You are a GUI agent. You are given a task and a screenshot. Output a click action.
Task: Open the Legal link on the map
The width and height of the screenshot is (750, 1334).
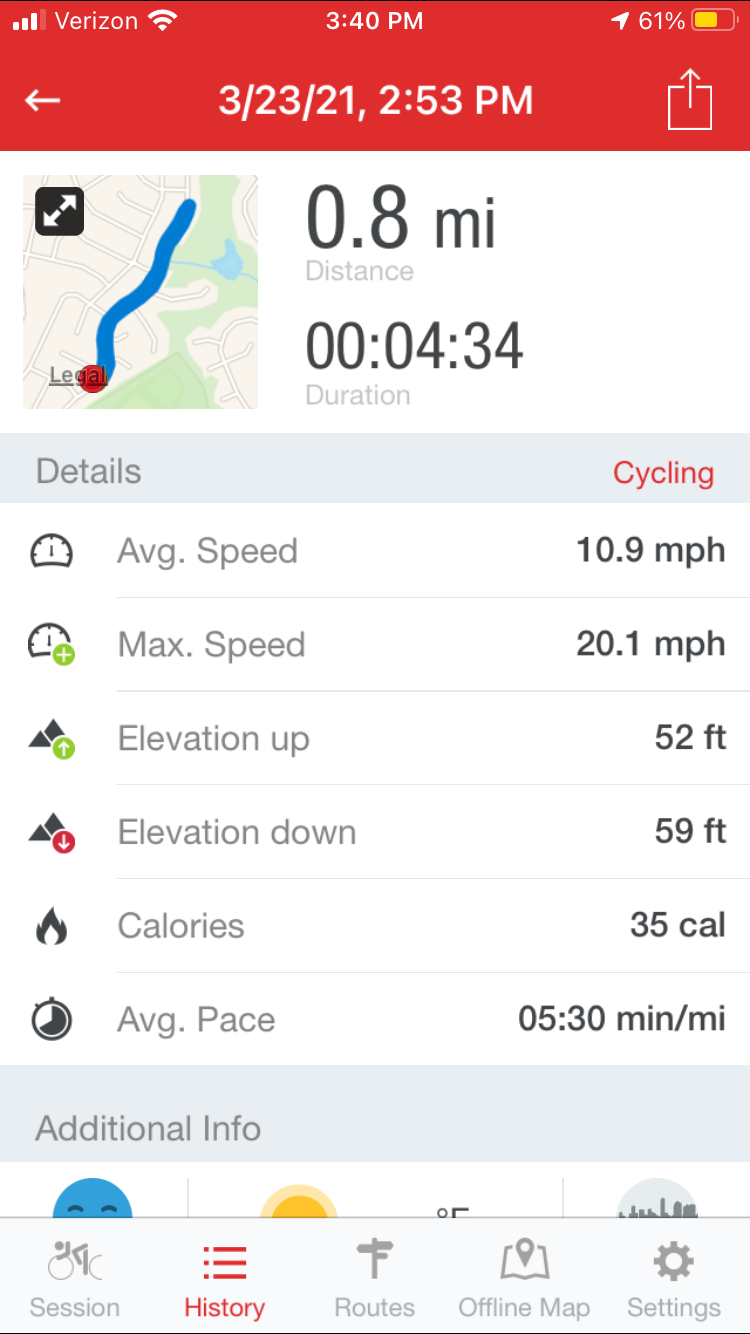(x=78, y=376)
